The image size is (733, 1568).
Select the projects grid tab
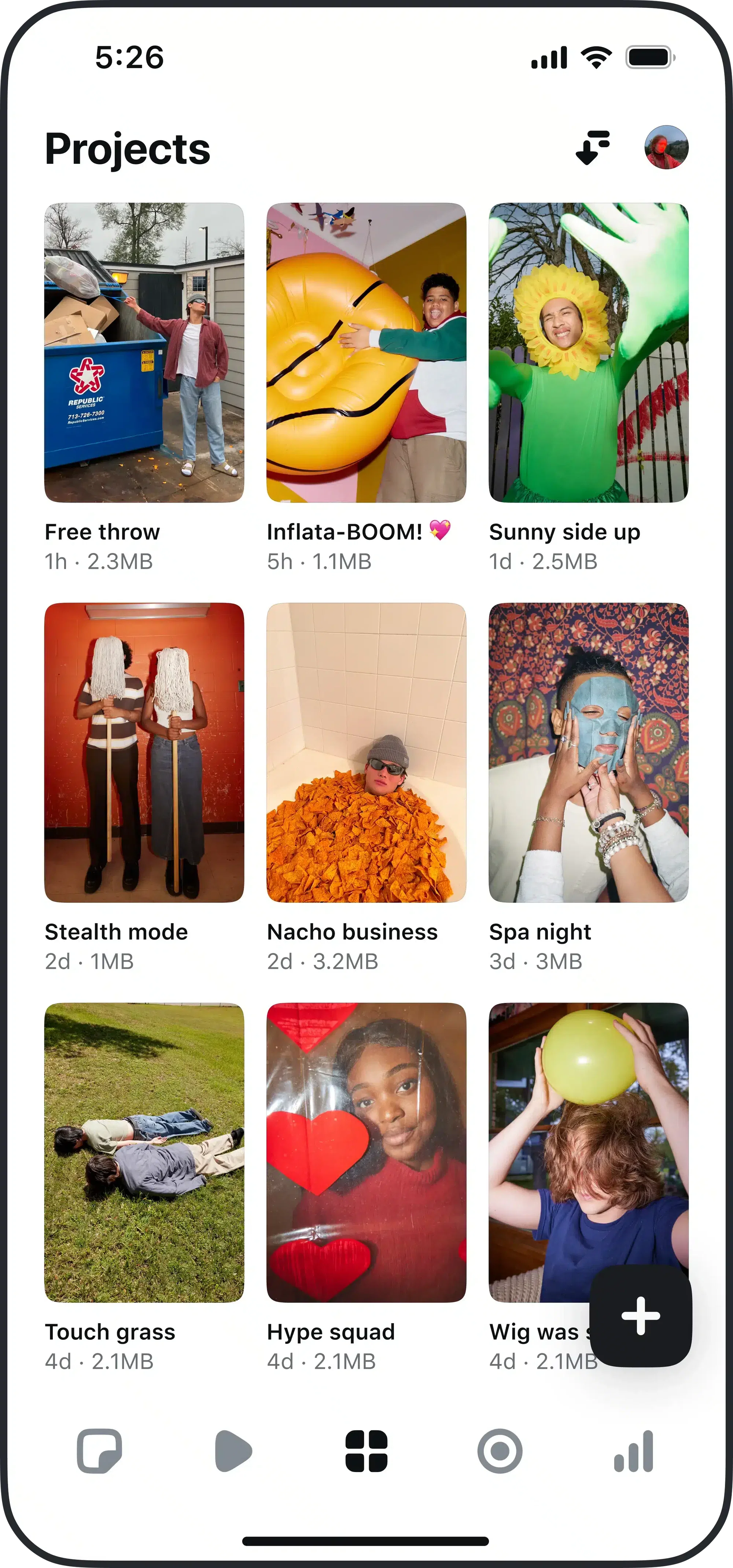(x=366, y=1451)
